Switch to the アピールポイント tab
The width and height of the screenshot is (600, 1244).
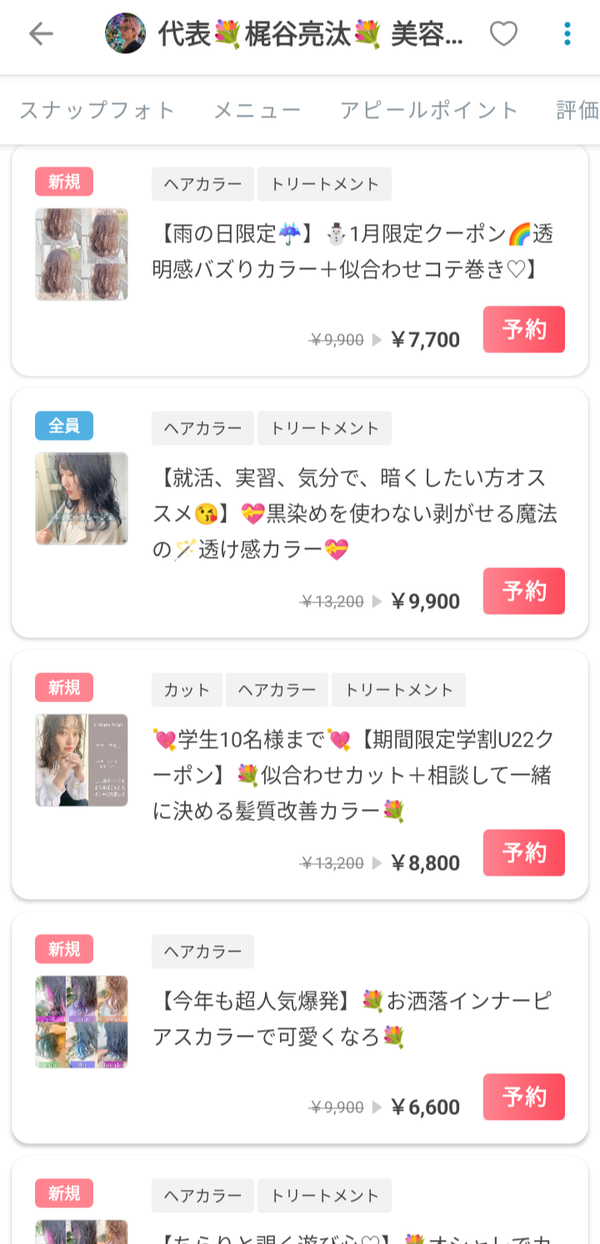(429, 110)
